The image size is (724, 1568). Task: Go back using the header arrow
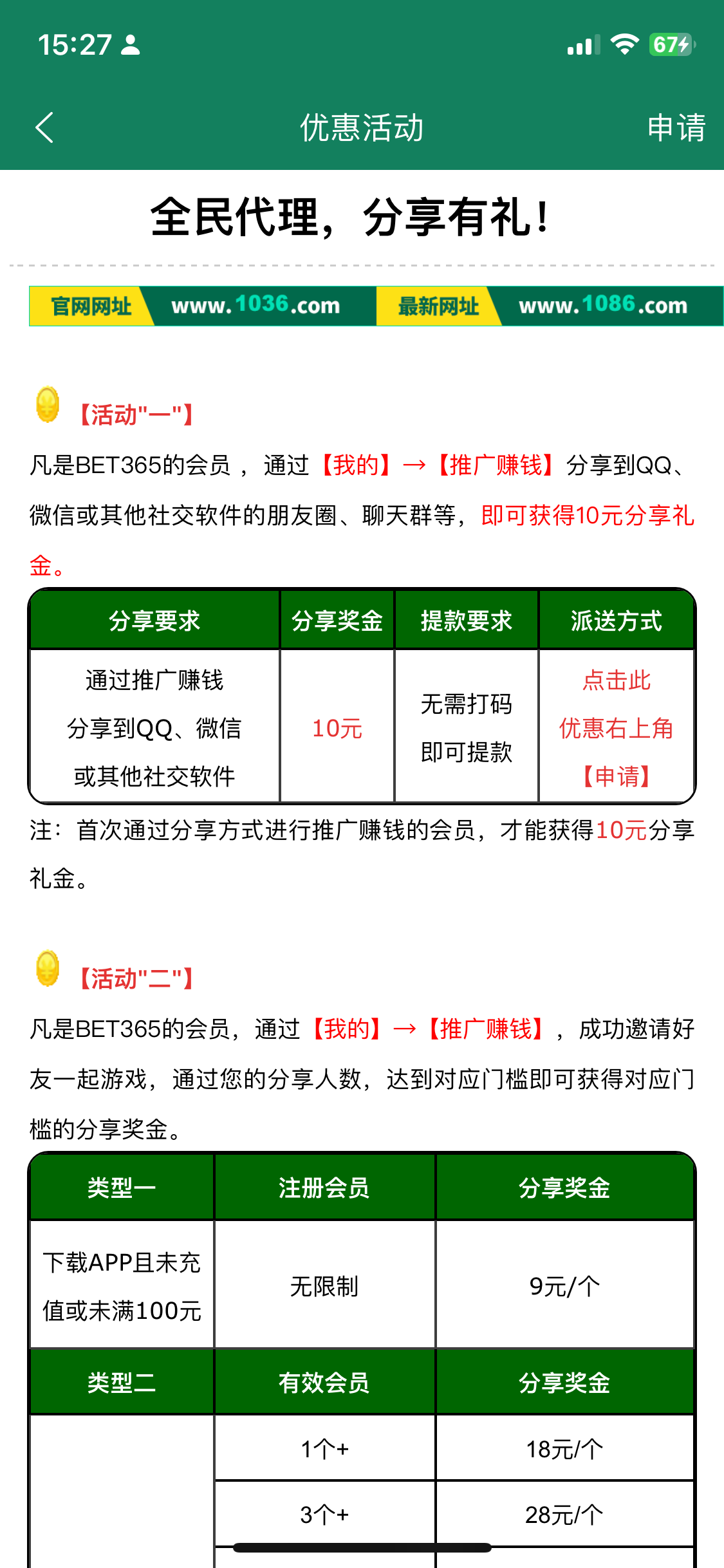click(x=44, y=127)
